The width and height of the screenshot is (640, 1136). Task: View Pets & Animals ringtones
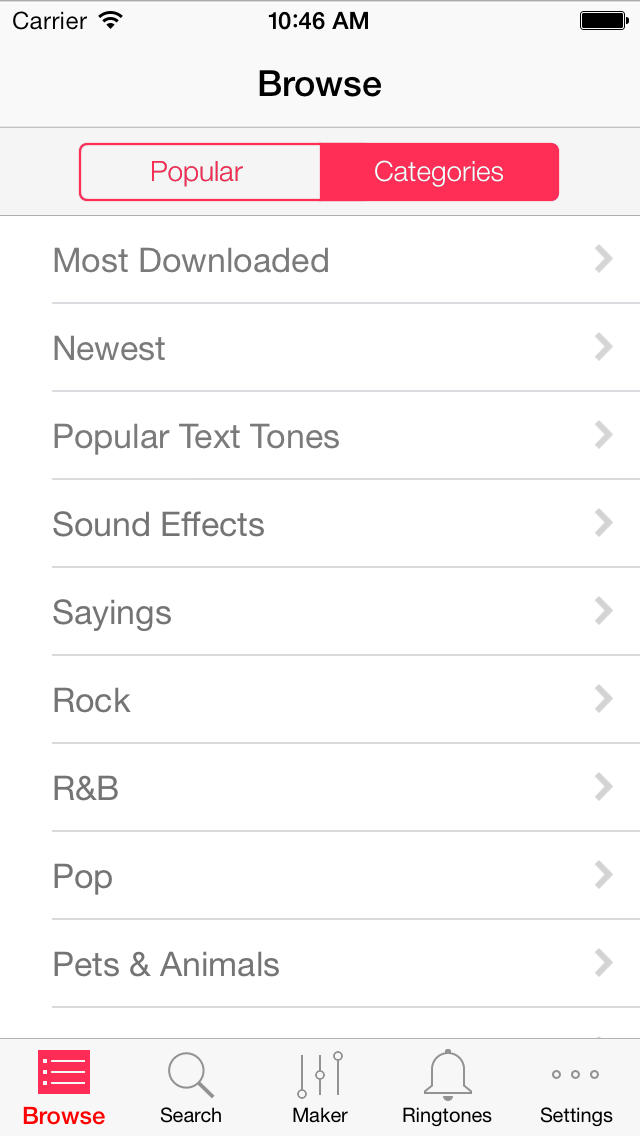320,964
